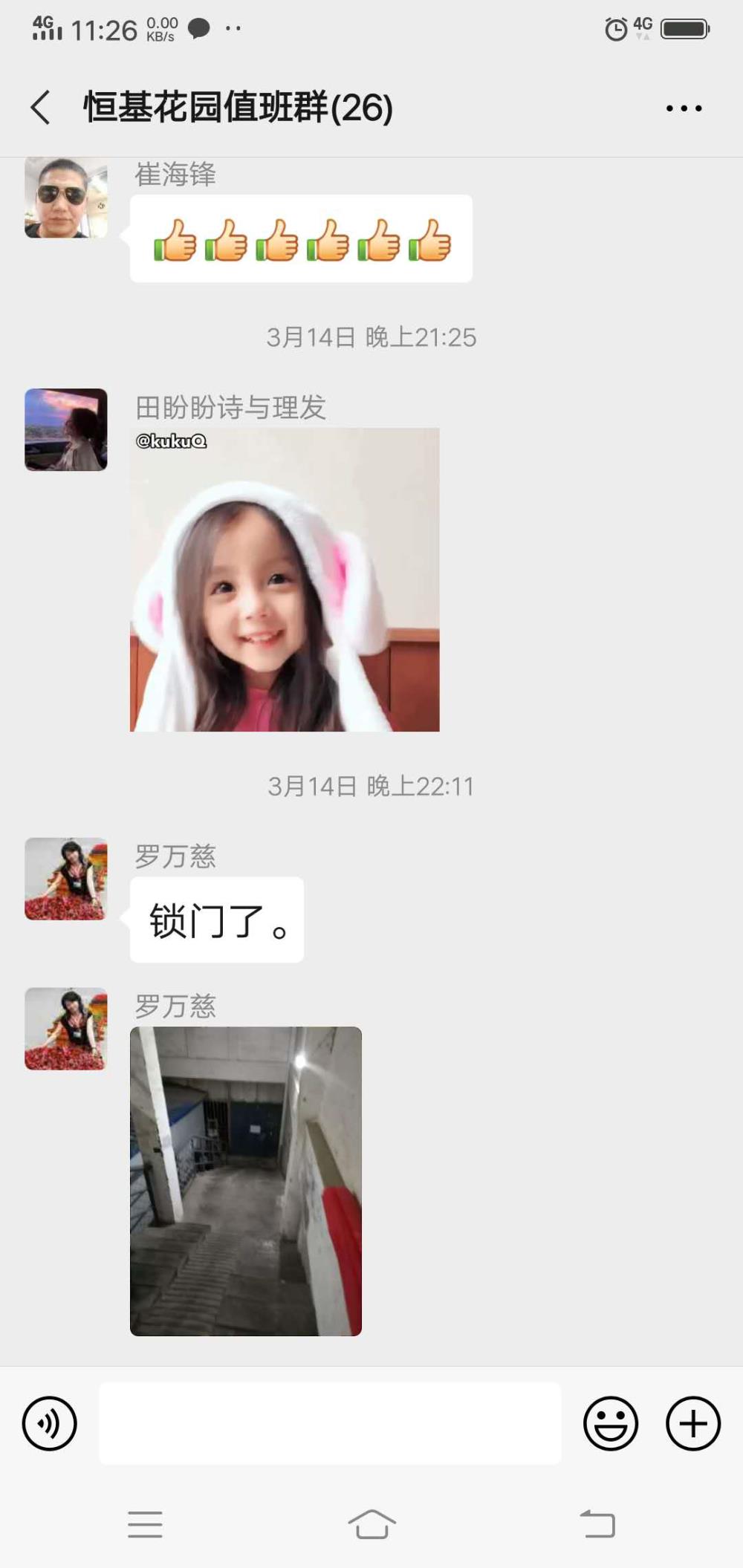View the girl sticker image sent by 田盼盼诗与理发
The width and height of the screenshot is (743, 1568).
[x=285, y=579]
